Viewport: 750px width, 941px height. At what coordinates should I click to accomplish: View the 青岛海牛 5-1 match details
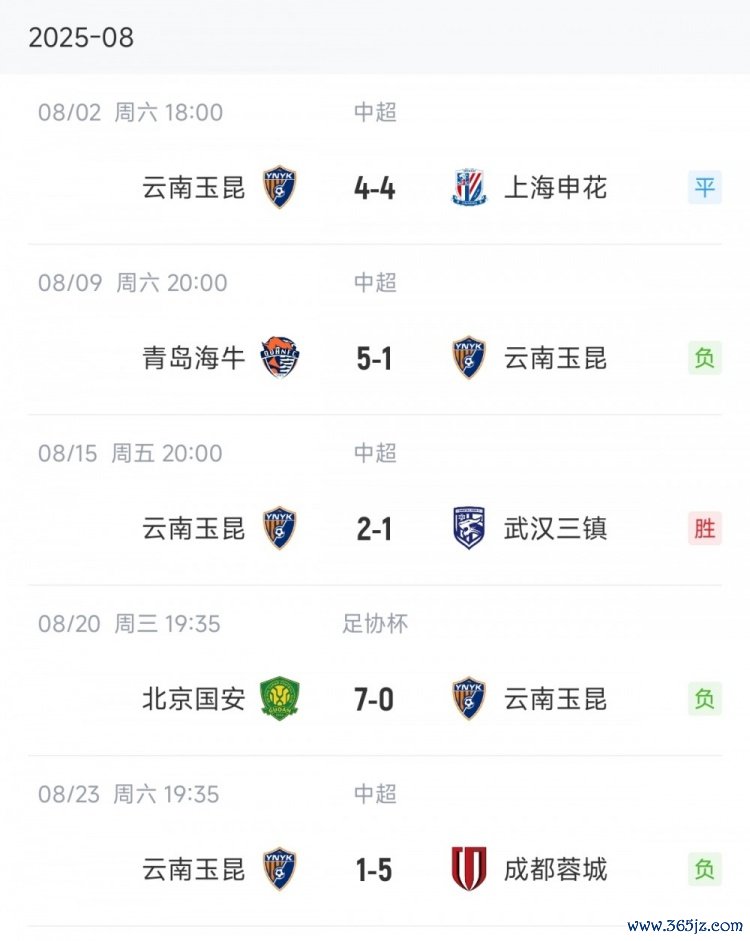click(x=375, y=358)
